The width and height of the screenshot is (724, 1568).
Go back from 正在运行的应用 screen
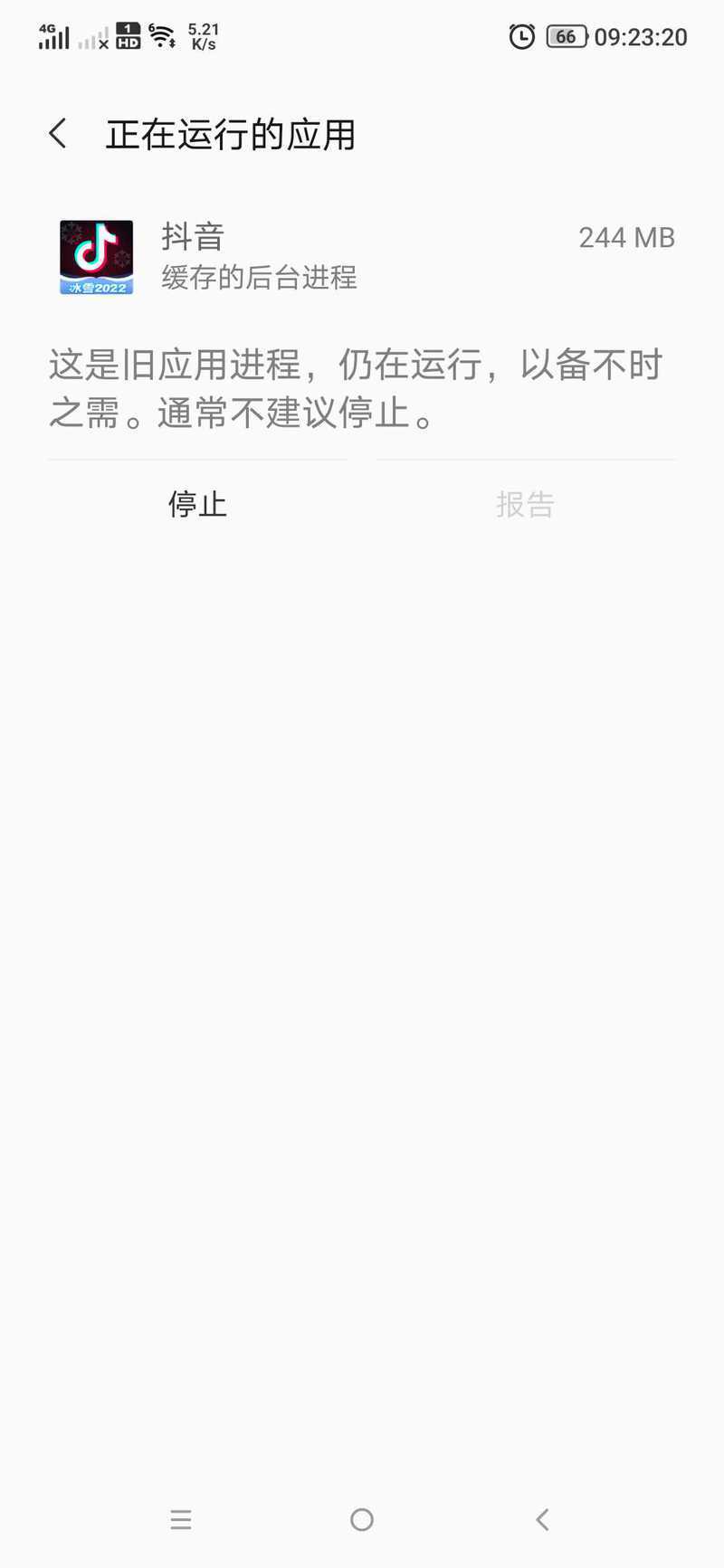(58, 134)
